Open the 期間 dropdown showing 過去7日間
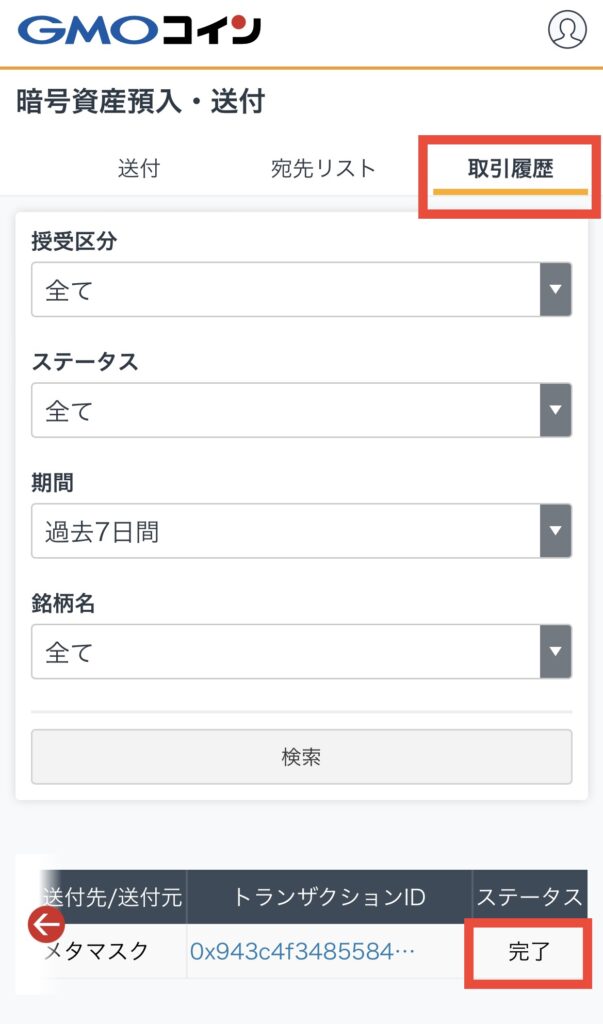Viewport: 603px width, 1024px height. pyautogui.click(x=301, y=531)
